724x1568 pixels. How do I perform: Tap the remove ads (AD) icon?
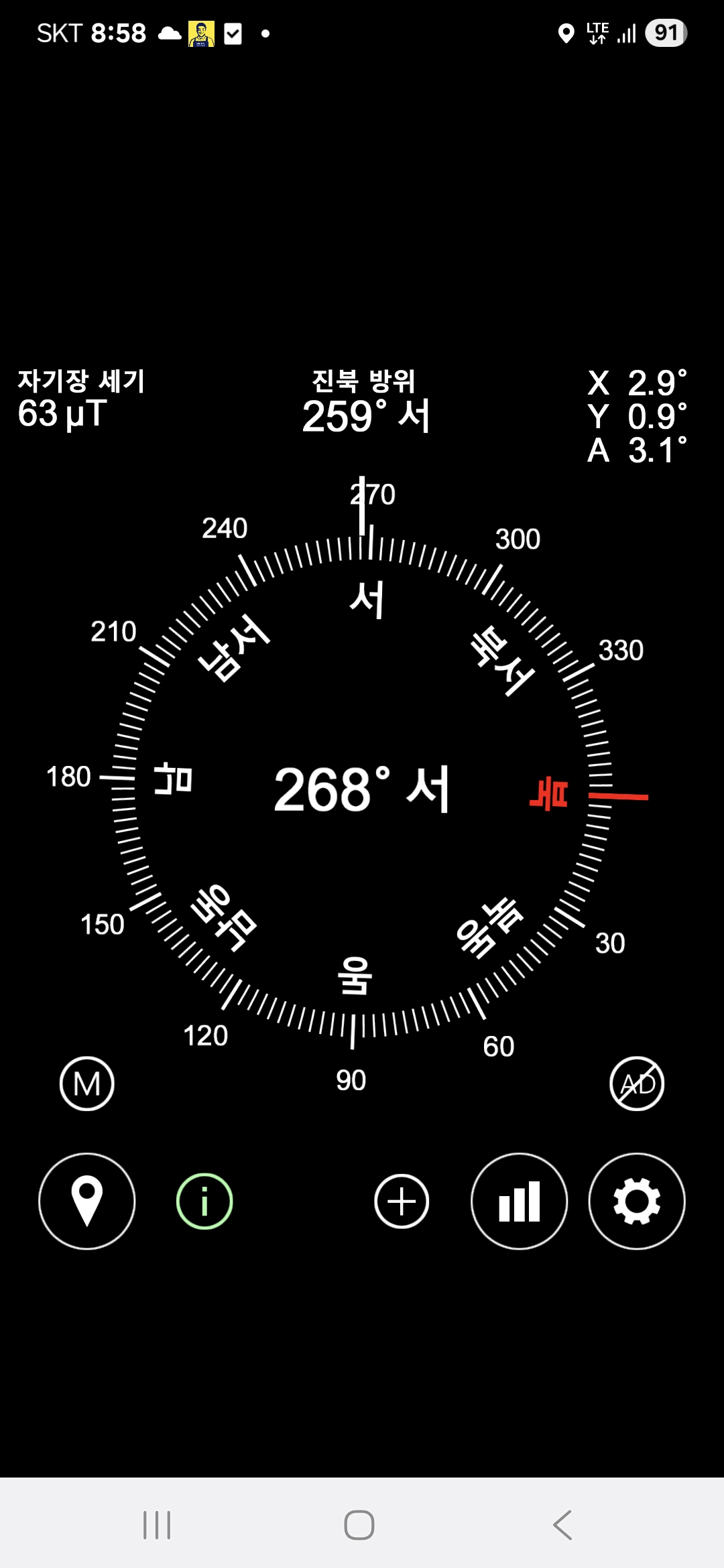pyautogui.click(x=637, y=1084)
